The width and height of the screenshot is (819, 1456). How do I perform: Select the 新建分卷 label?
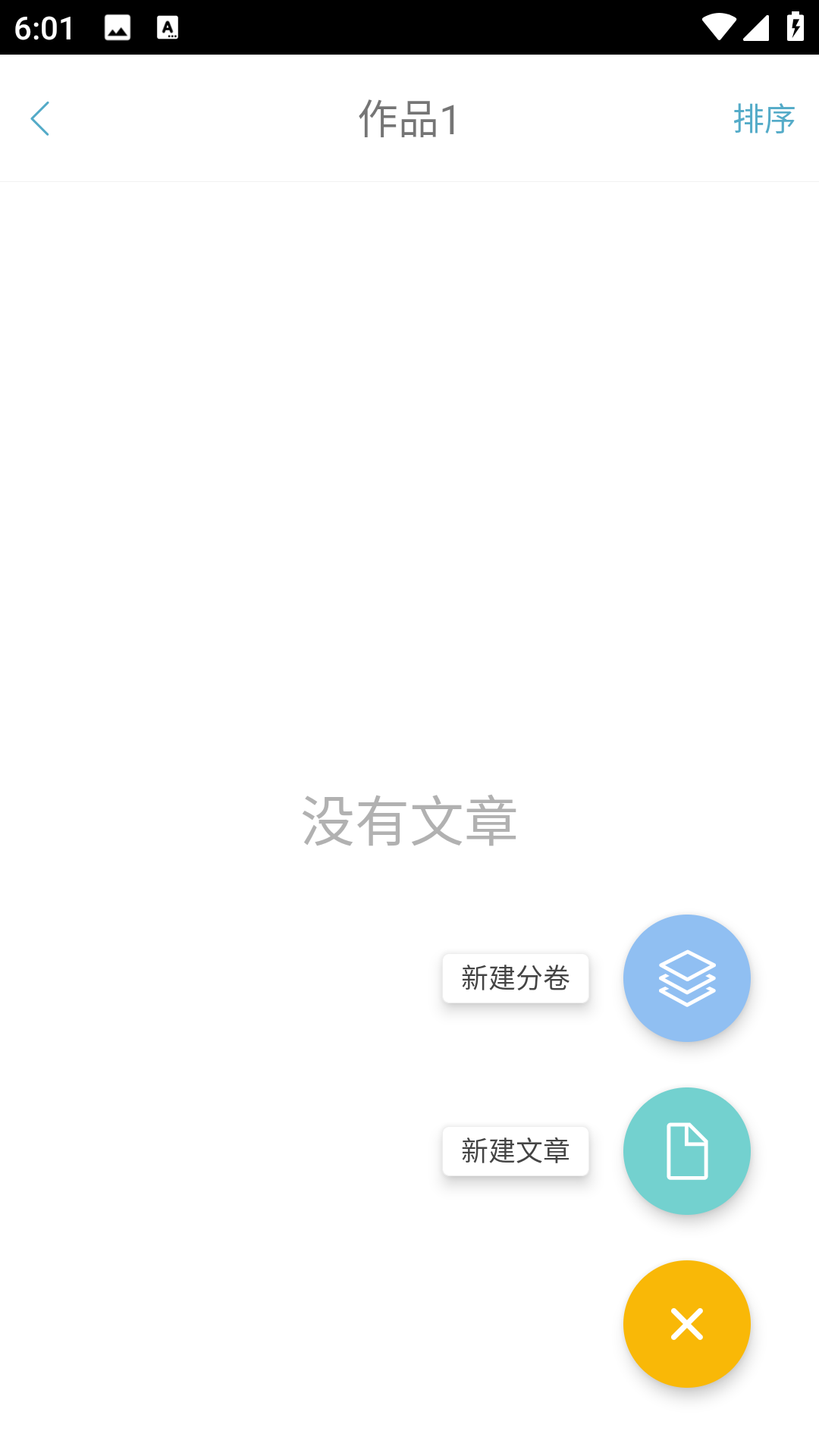(516, 978)
